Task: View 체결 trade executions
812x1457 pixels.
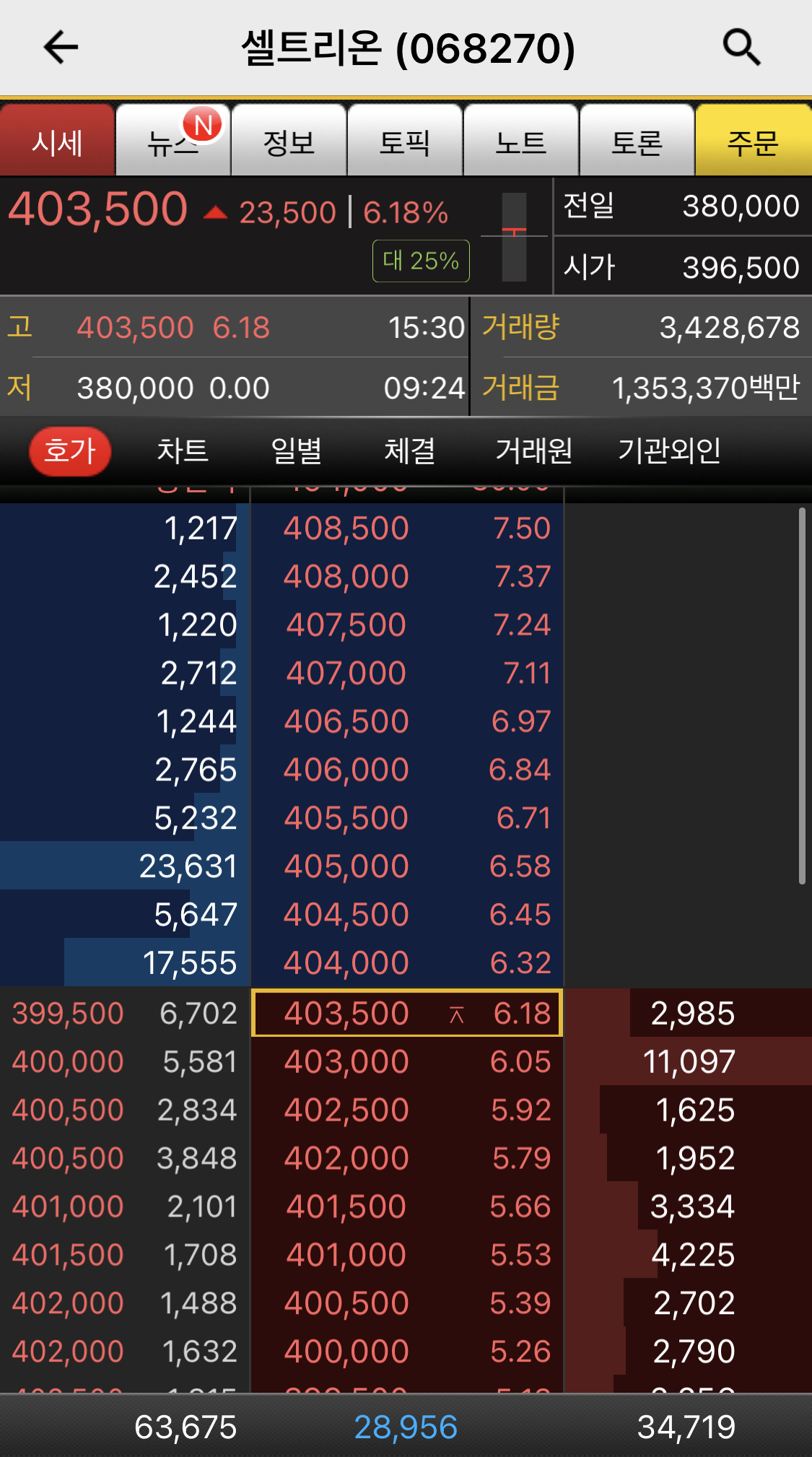Action: pyautogui.click(x=410, y=451)
